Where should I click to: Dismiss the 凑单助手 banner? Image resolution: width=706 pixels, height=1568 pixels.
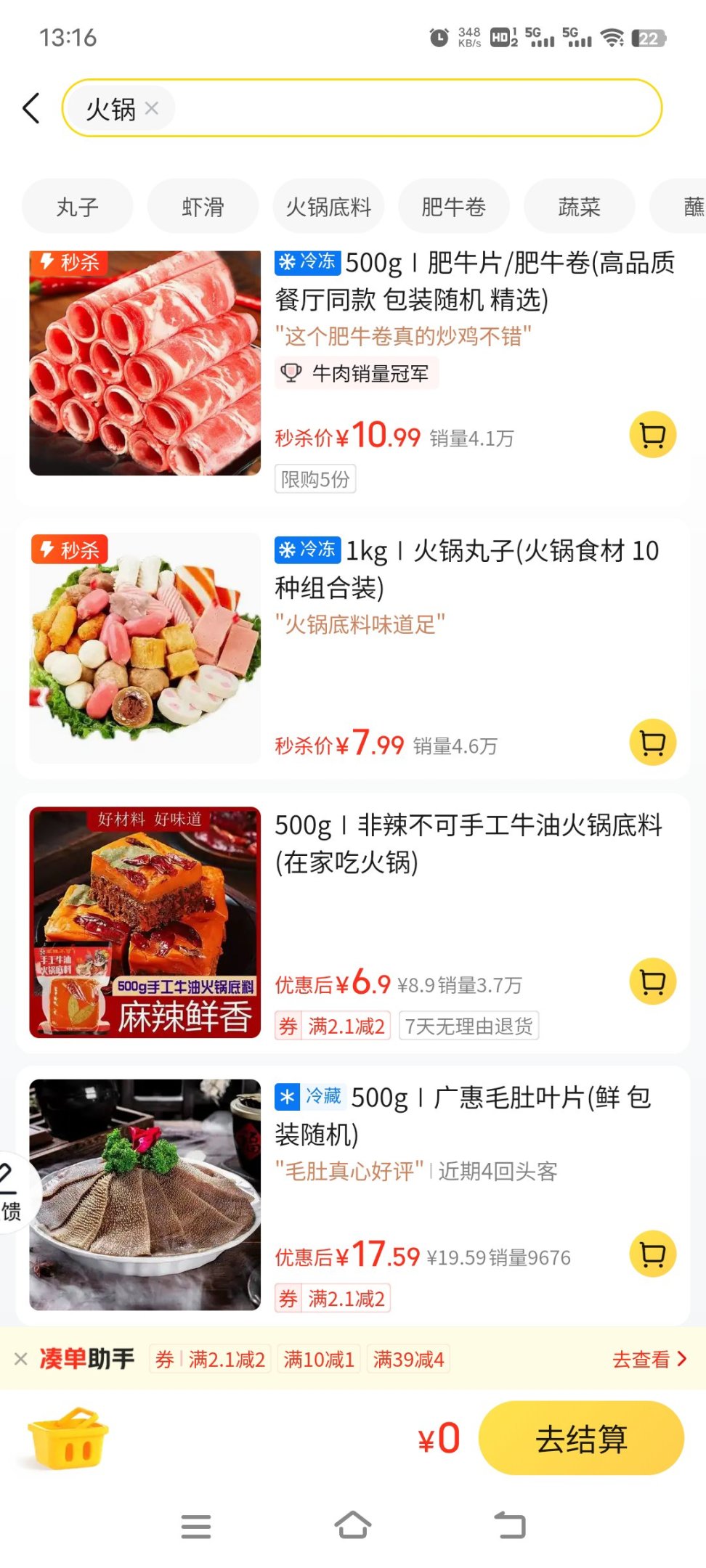point(21,1359)
